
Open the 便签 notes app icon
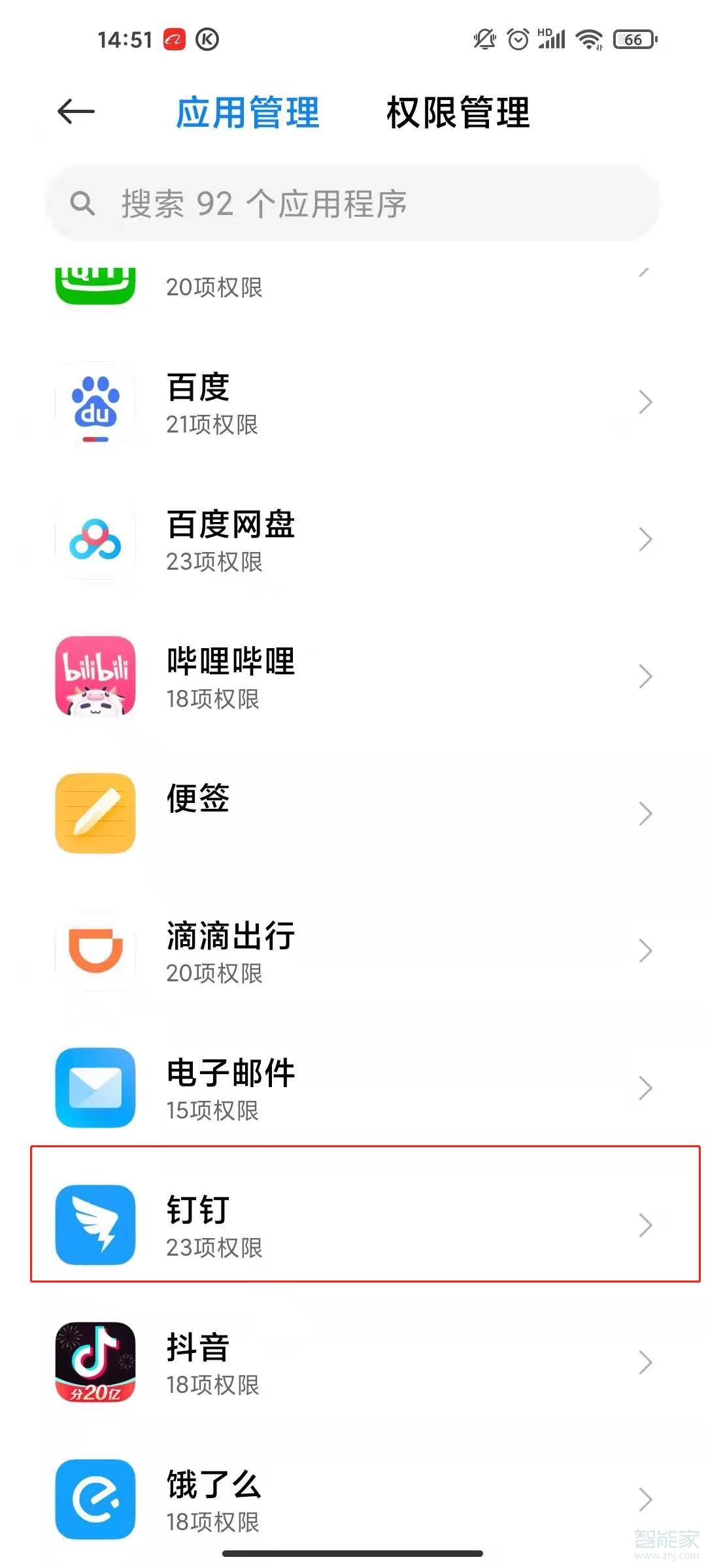(x=94, y=813)
